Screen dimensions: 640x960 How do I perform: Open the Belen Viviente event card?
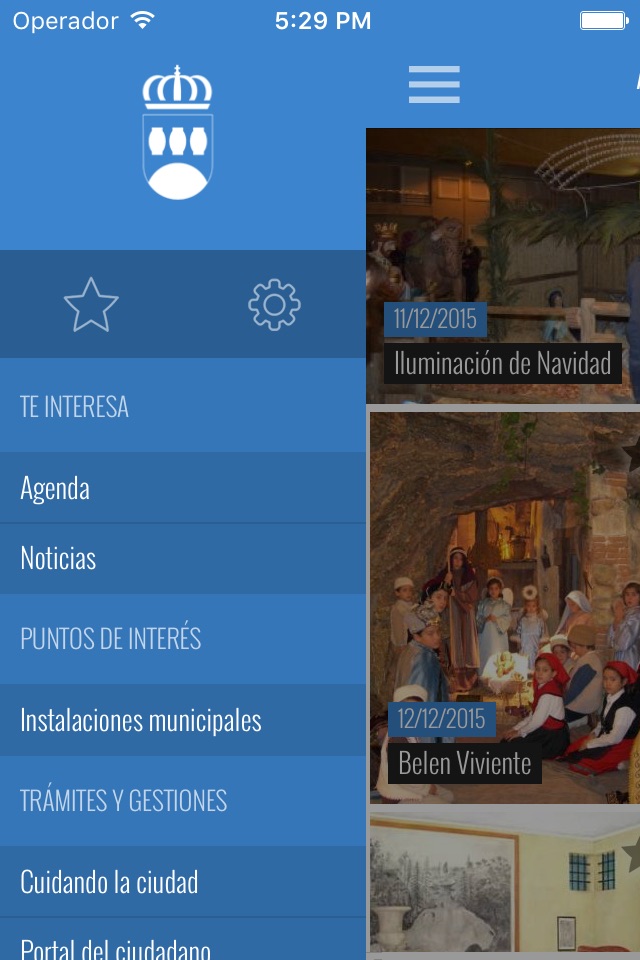tap(505, 608)
